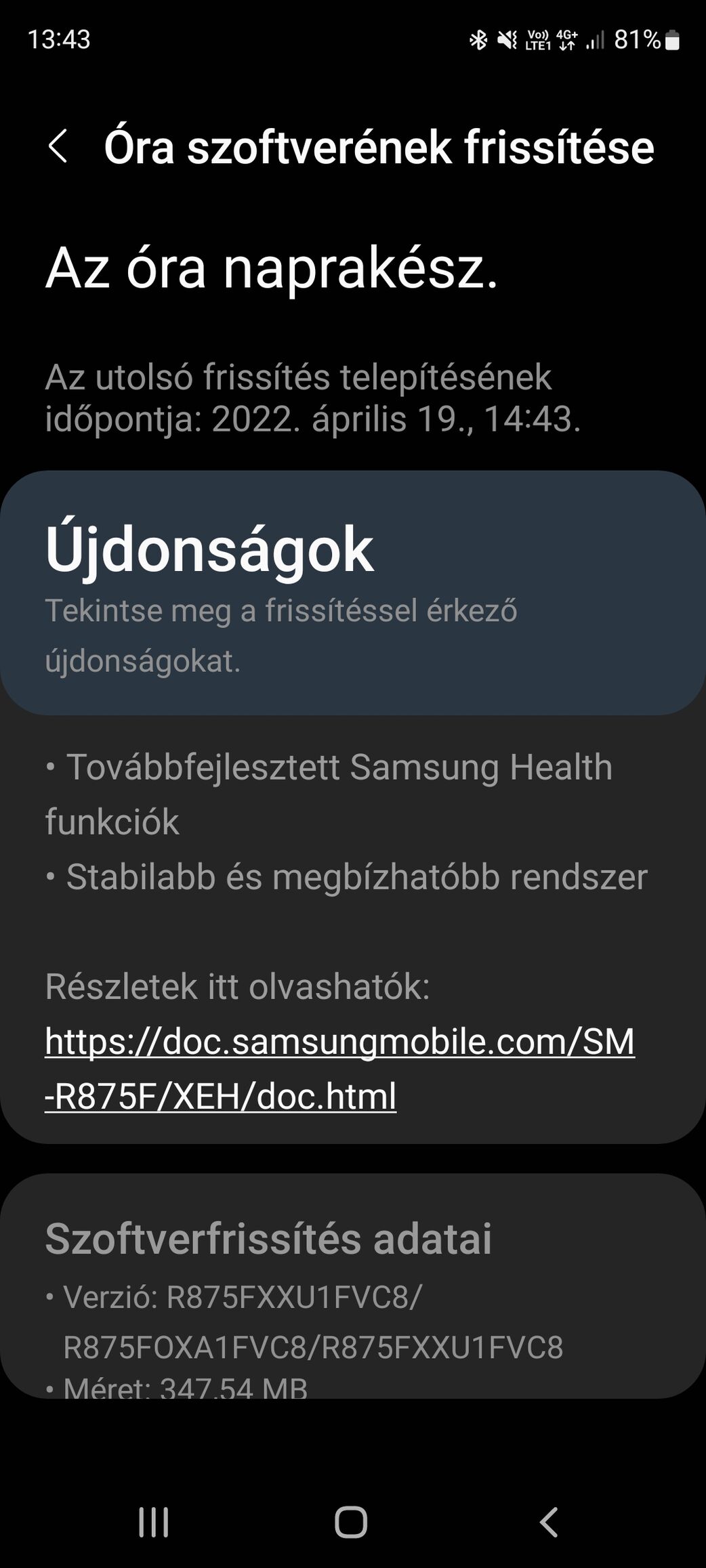Go back from Óra szoftverének frissítése
Image resolution: width=706 pixels, height=1568 pixels.
pyautogui.click(x=58, y=146)
